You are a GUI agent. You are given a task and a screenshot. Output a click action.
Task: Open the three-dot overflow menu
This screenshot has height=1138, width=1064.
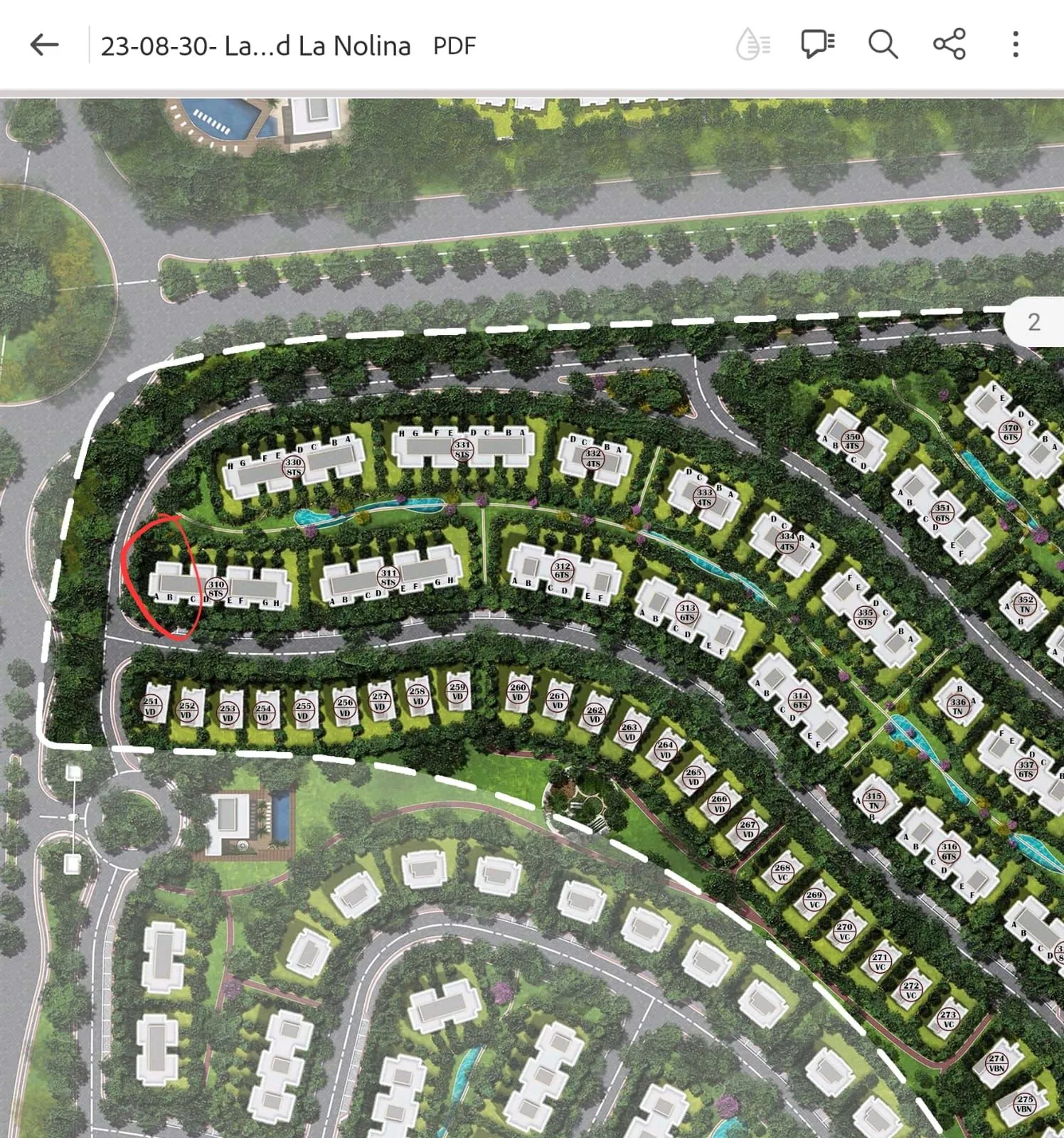[1016, 45]
